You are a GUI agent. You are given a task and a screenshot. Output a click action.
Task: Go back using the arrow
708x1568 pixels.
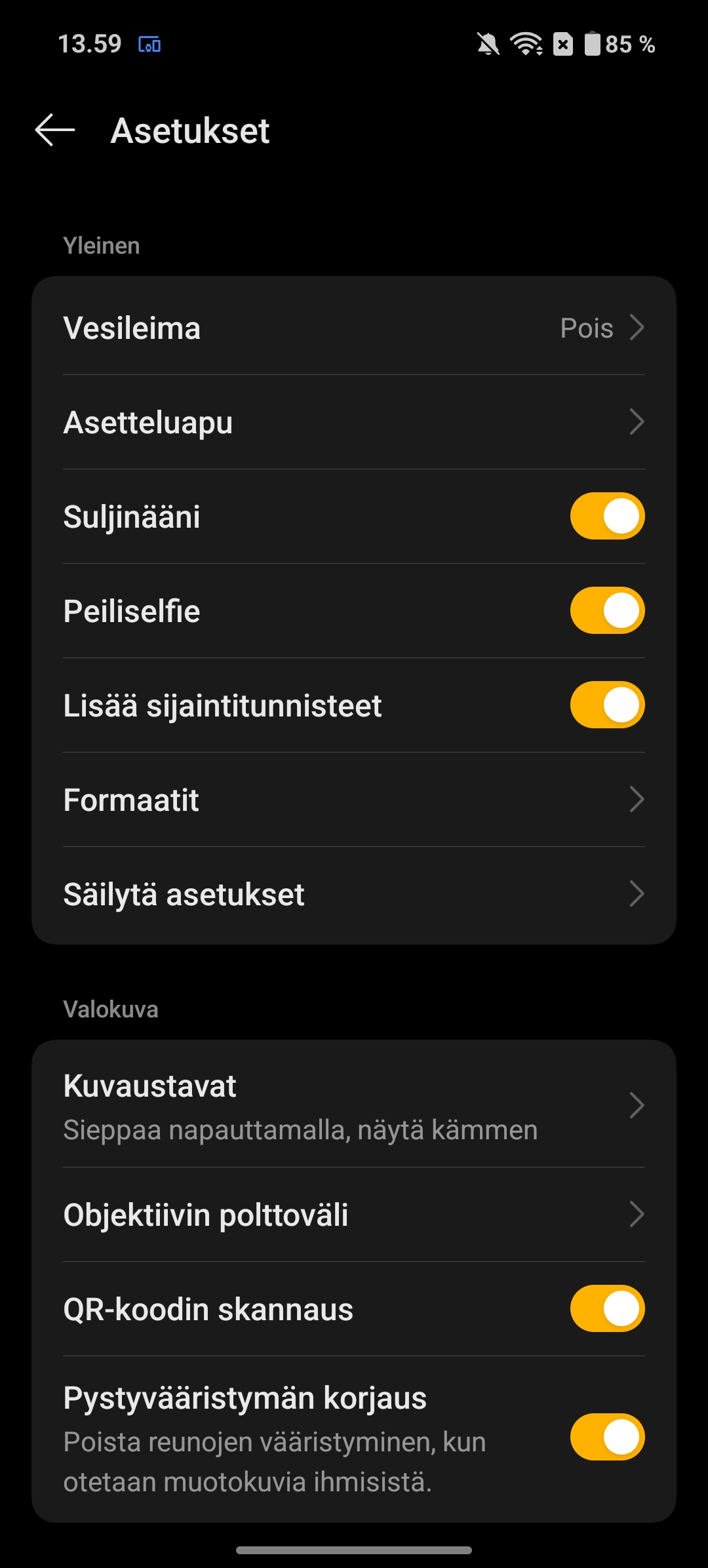pyautogui.click(x=55, y=130)
